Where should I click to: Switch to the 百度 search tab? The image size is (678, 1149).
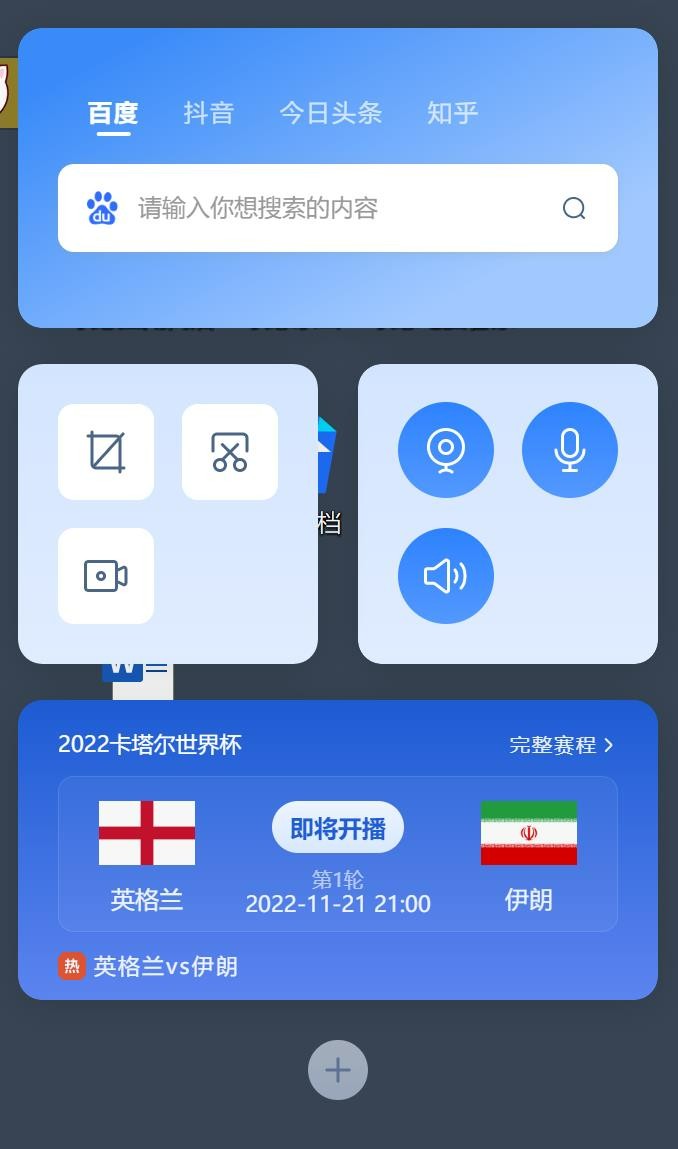pyautogui.click(x=113, y=113)
